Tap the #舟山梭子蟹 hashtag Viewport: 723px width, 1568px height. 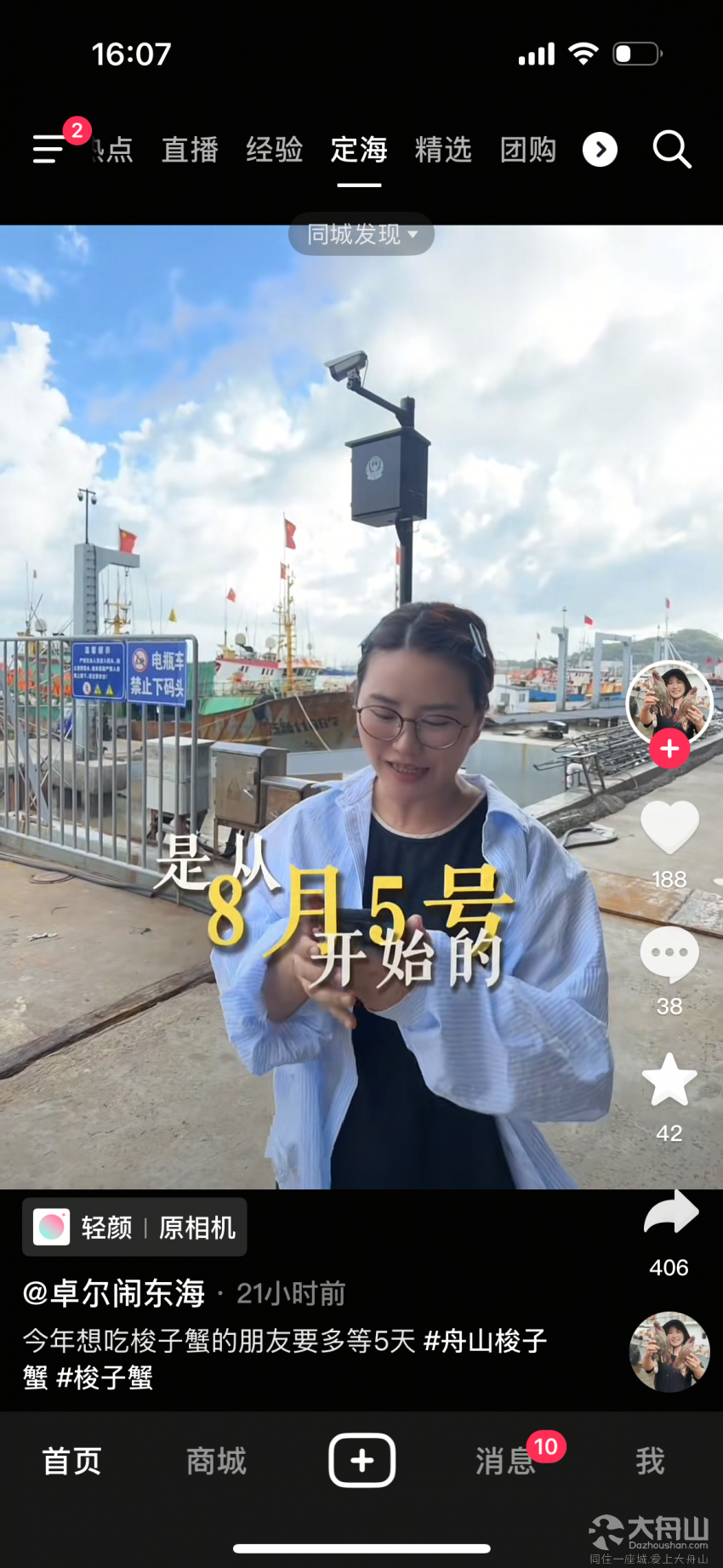click(485, 1341)
